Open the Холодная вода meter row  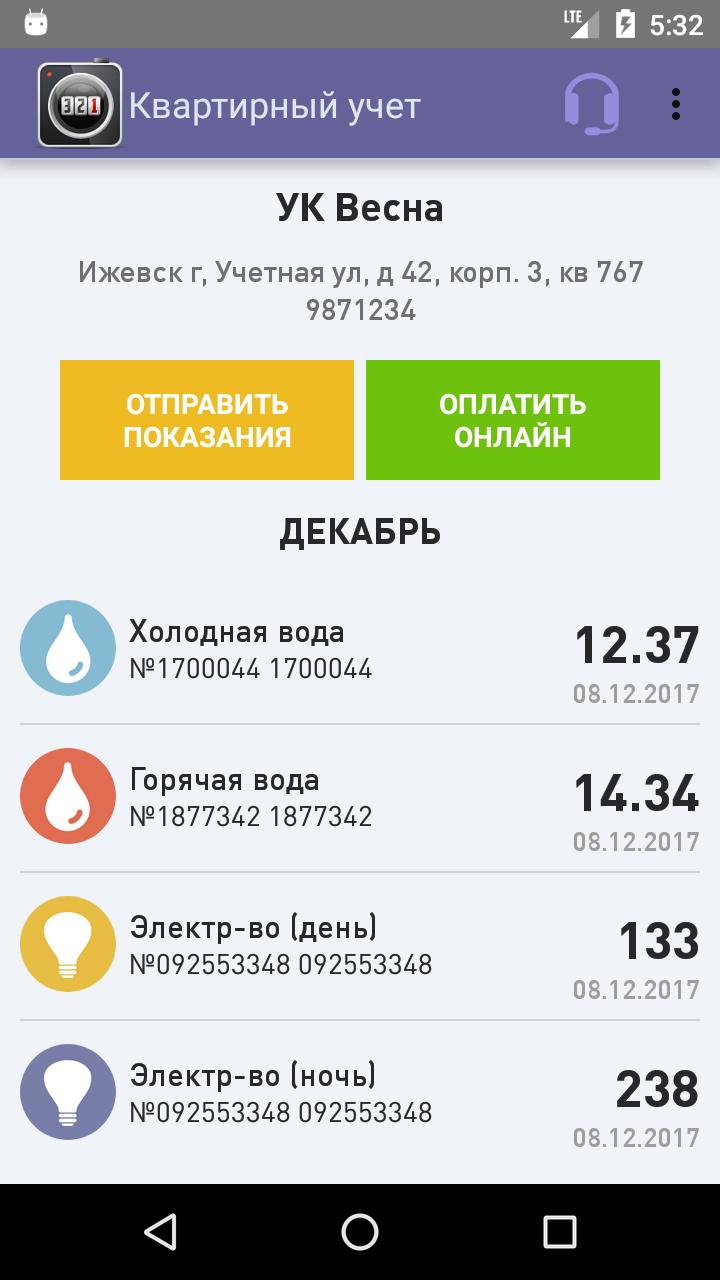(360, 650)
